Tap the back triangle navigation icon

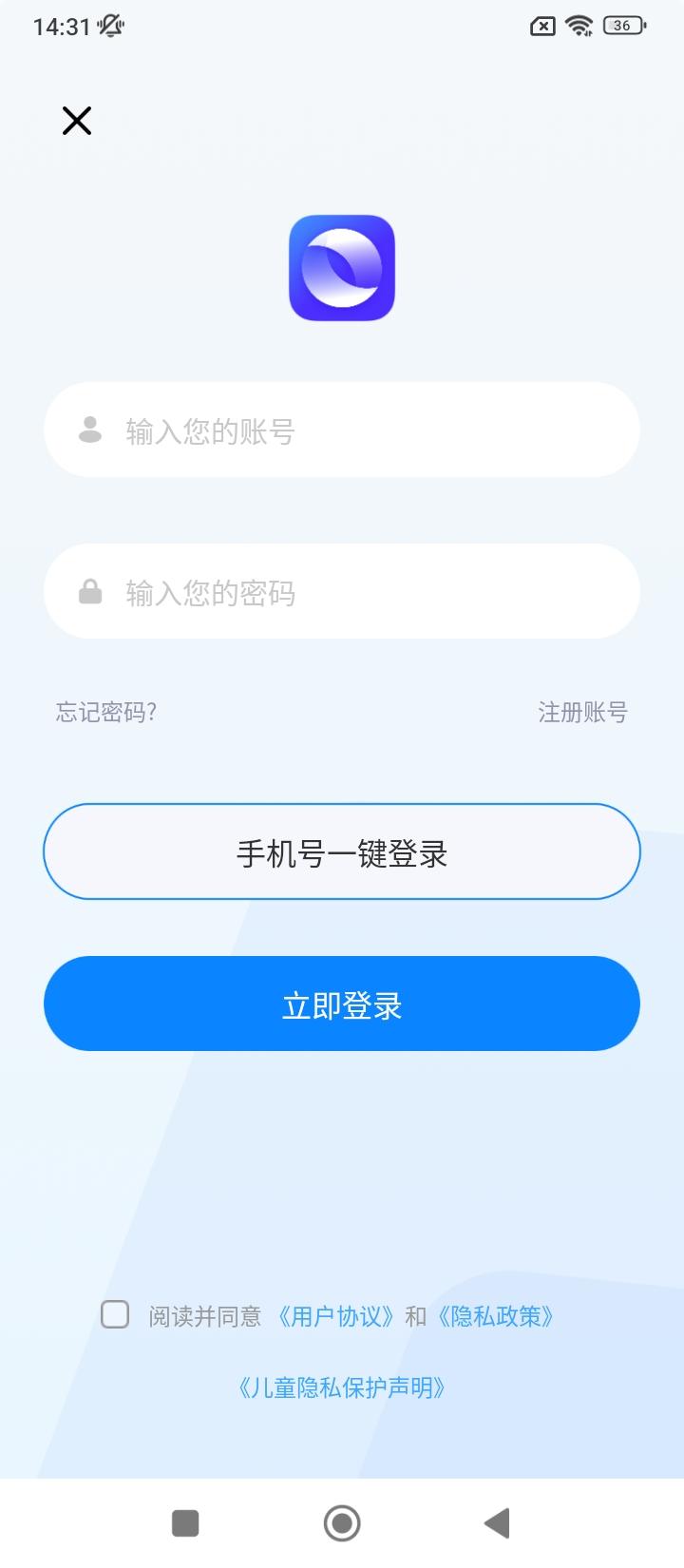497,1523
